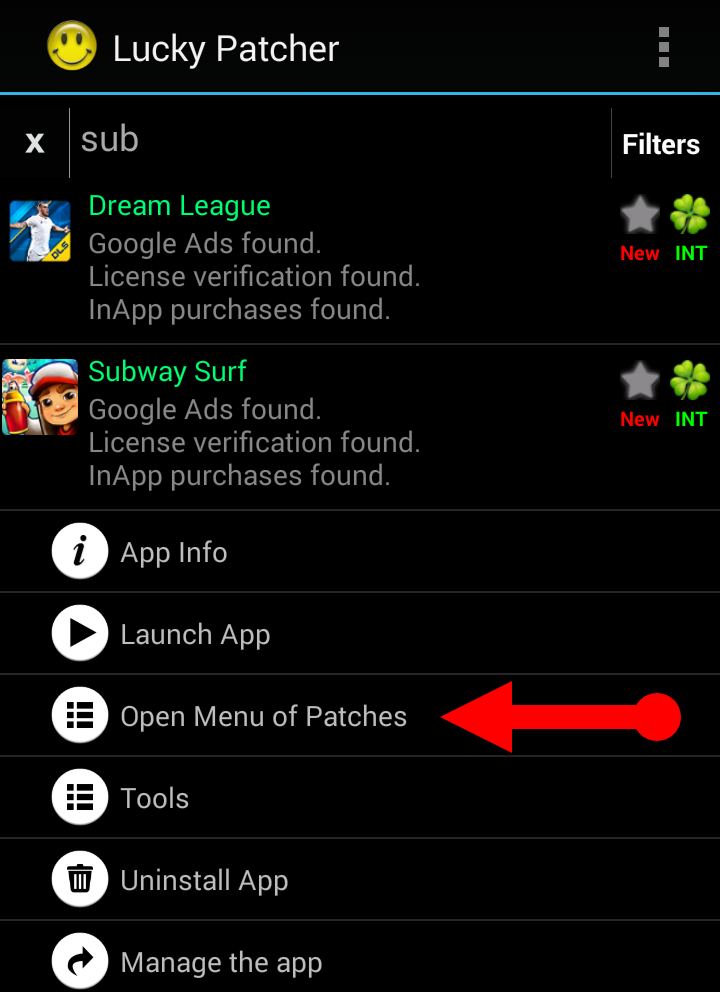Open the overflow menu

(x=664, y=48)
